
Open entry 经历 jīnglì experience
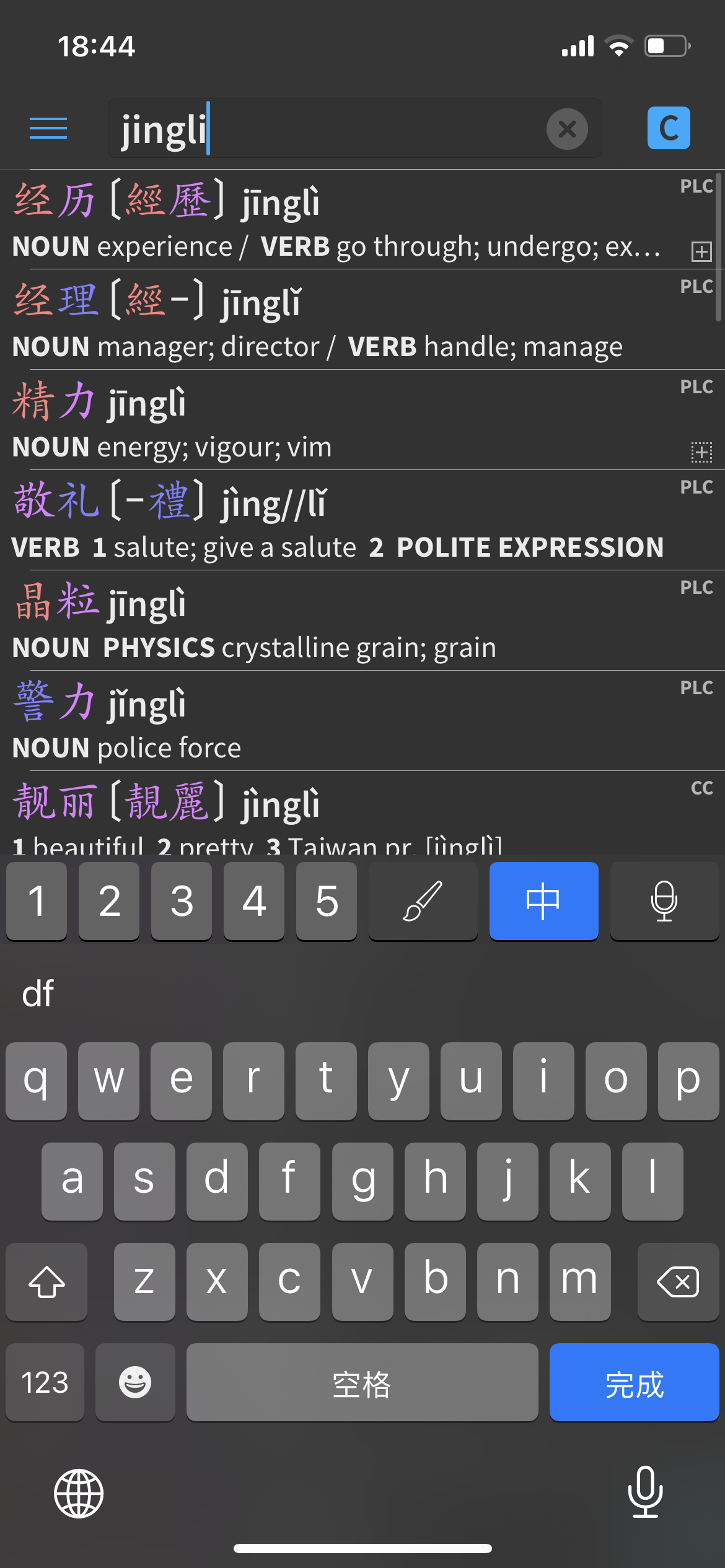[362, 219]
